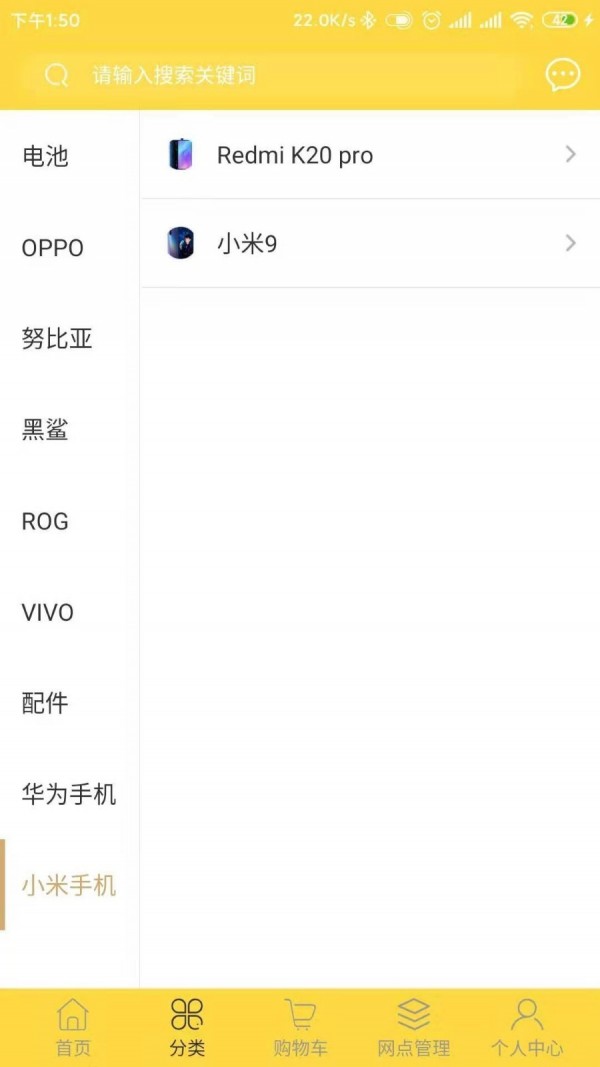Show the 黑鲨 category
This screenshot has height=1067, width=600.
(46, 430)
